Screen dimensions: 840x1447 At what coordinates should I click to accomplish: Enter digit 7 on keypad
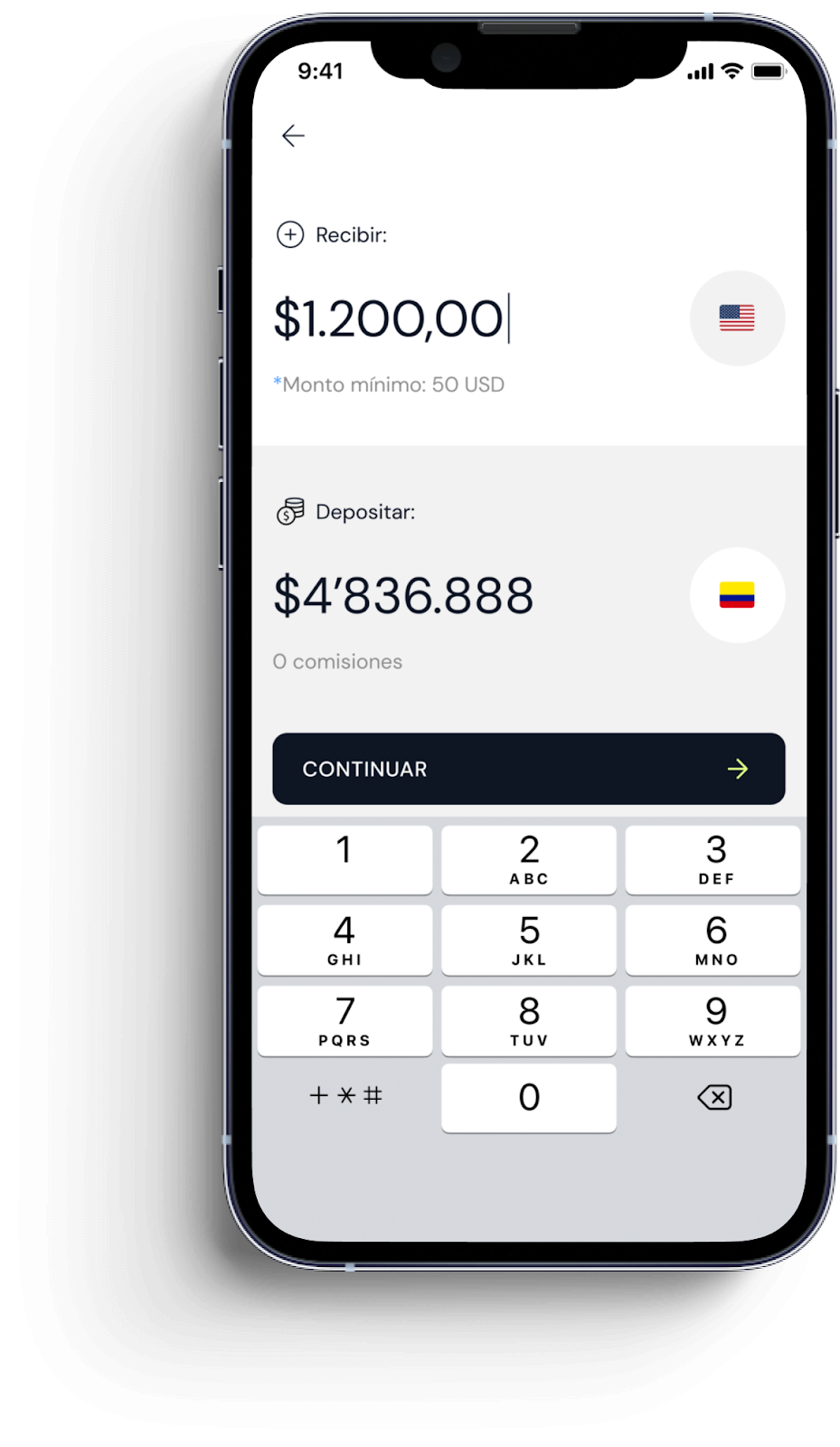coord(344,1021)
